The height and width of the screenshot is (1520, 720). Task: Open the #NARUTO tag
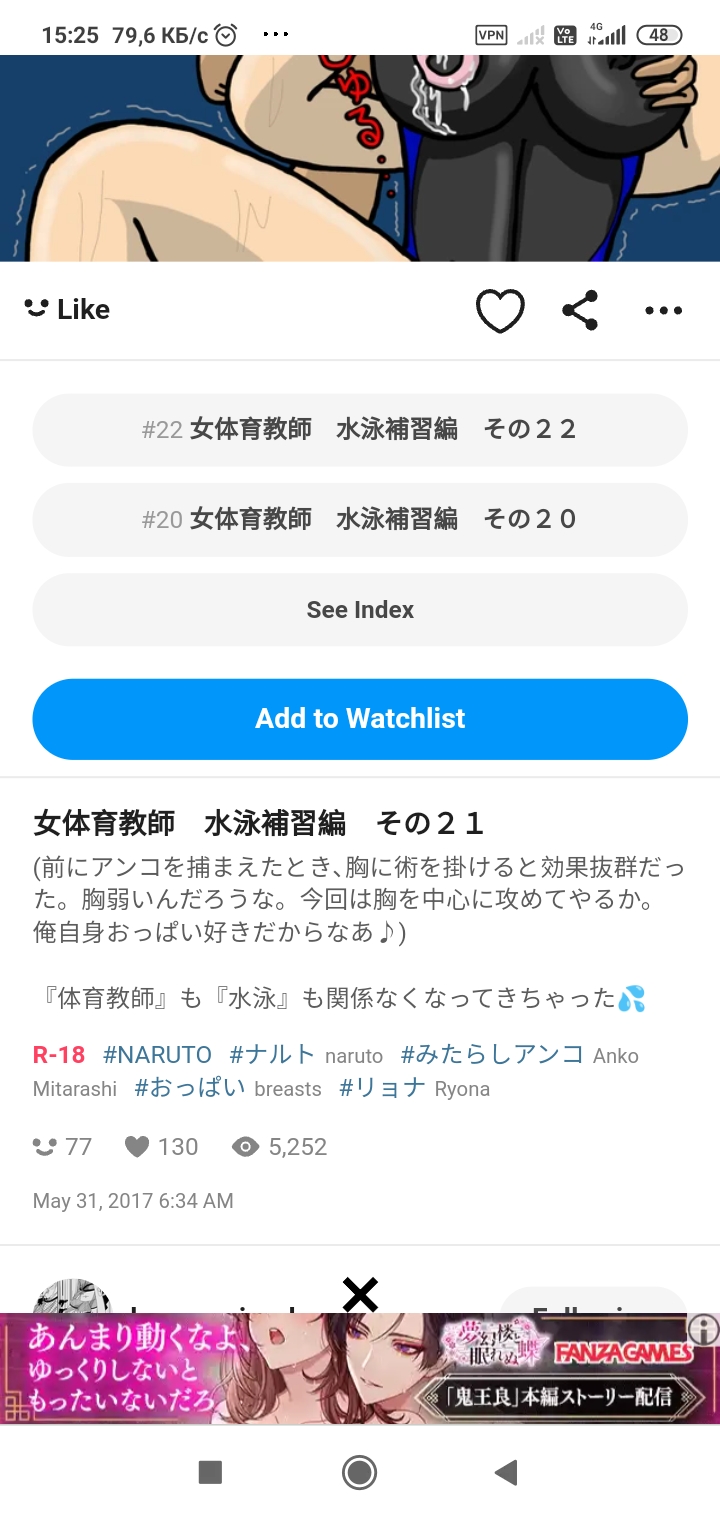157,1056
